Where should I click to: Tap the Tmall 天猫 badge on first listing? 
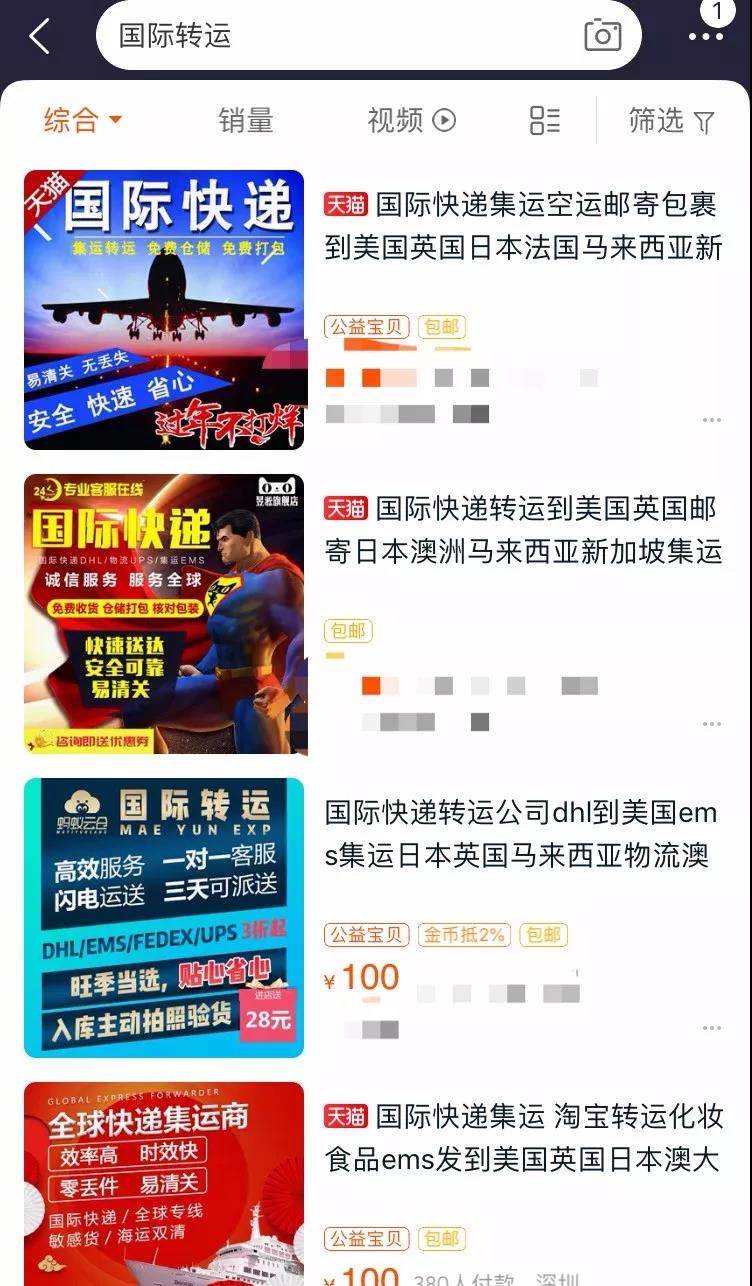[x=348, y=204]
